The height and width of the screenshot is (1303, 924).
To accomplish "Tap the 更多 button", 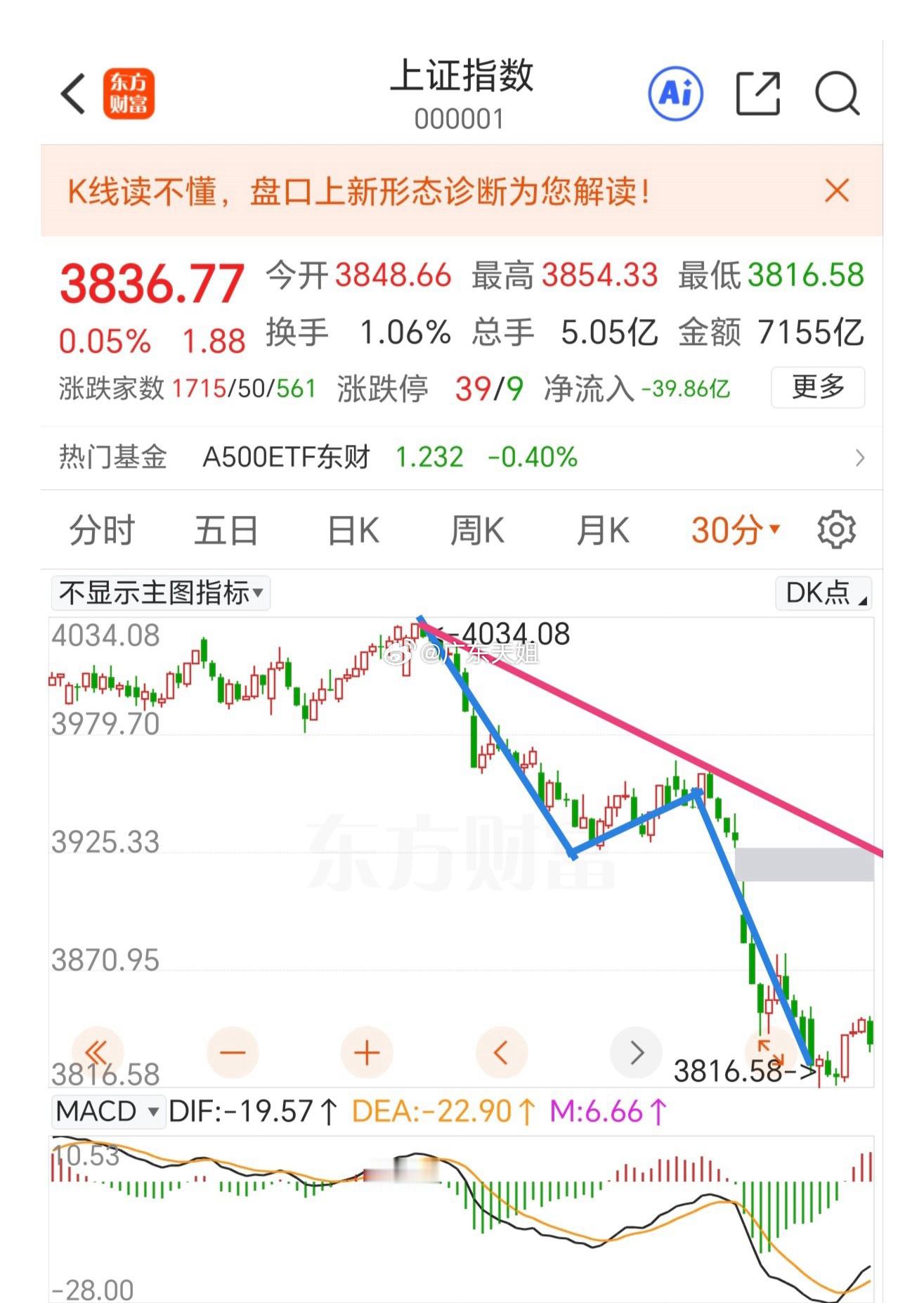I will point(817,388).
